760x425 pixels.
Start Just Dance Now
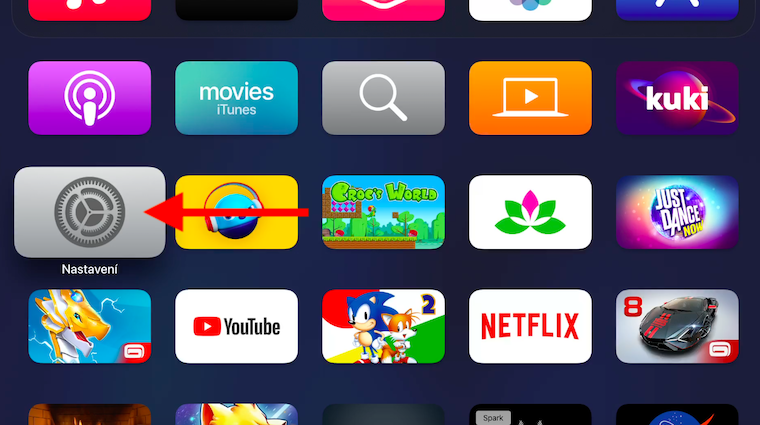(x=677, y=212)
